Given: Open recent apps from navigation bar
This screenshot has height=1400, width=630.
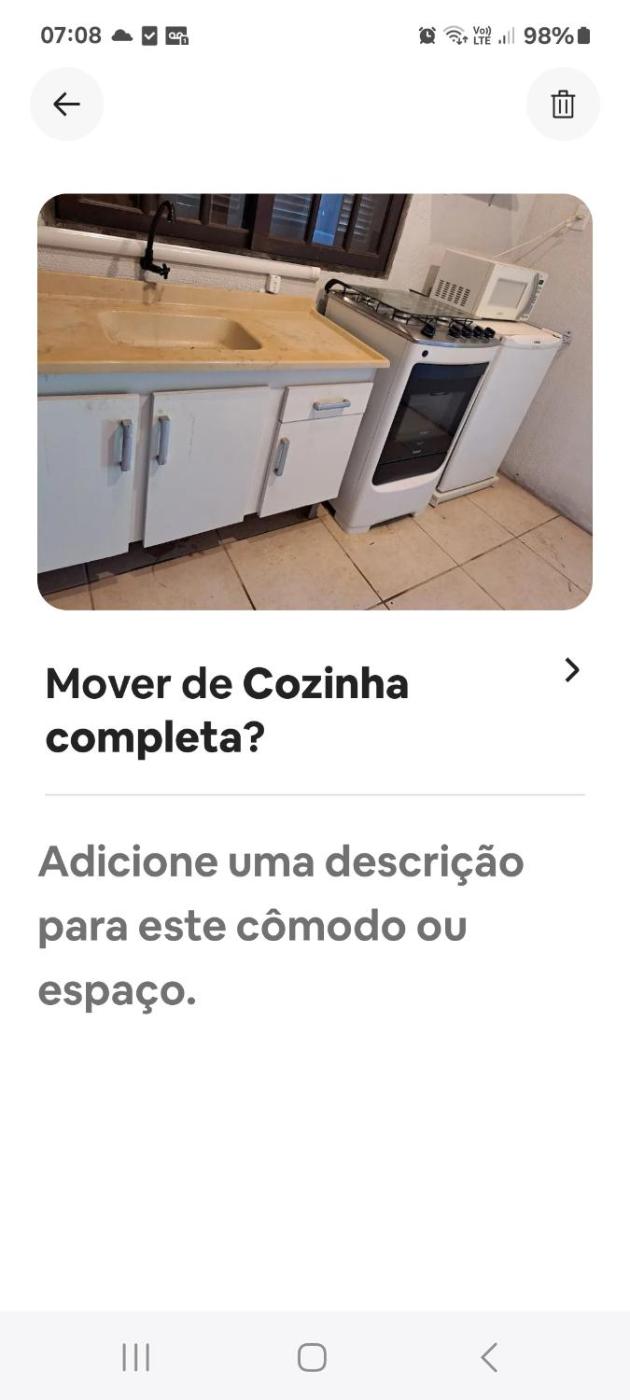Looking at the screenshot, I should click(136, 1357).
